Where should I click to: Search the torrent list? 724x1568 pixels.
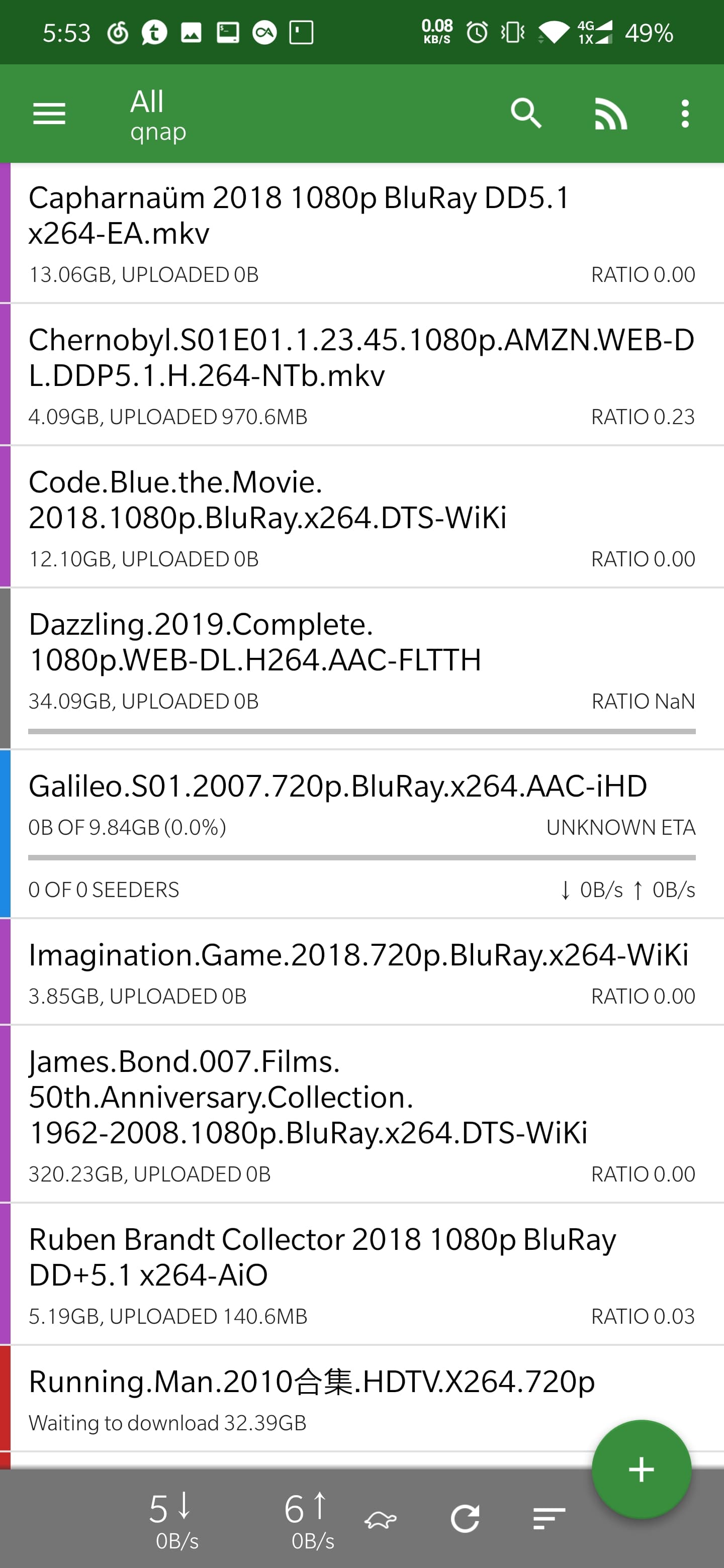click(x=526, y=114)
